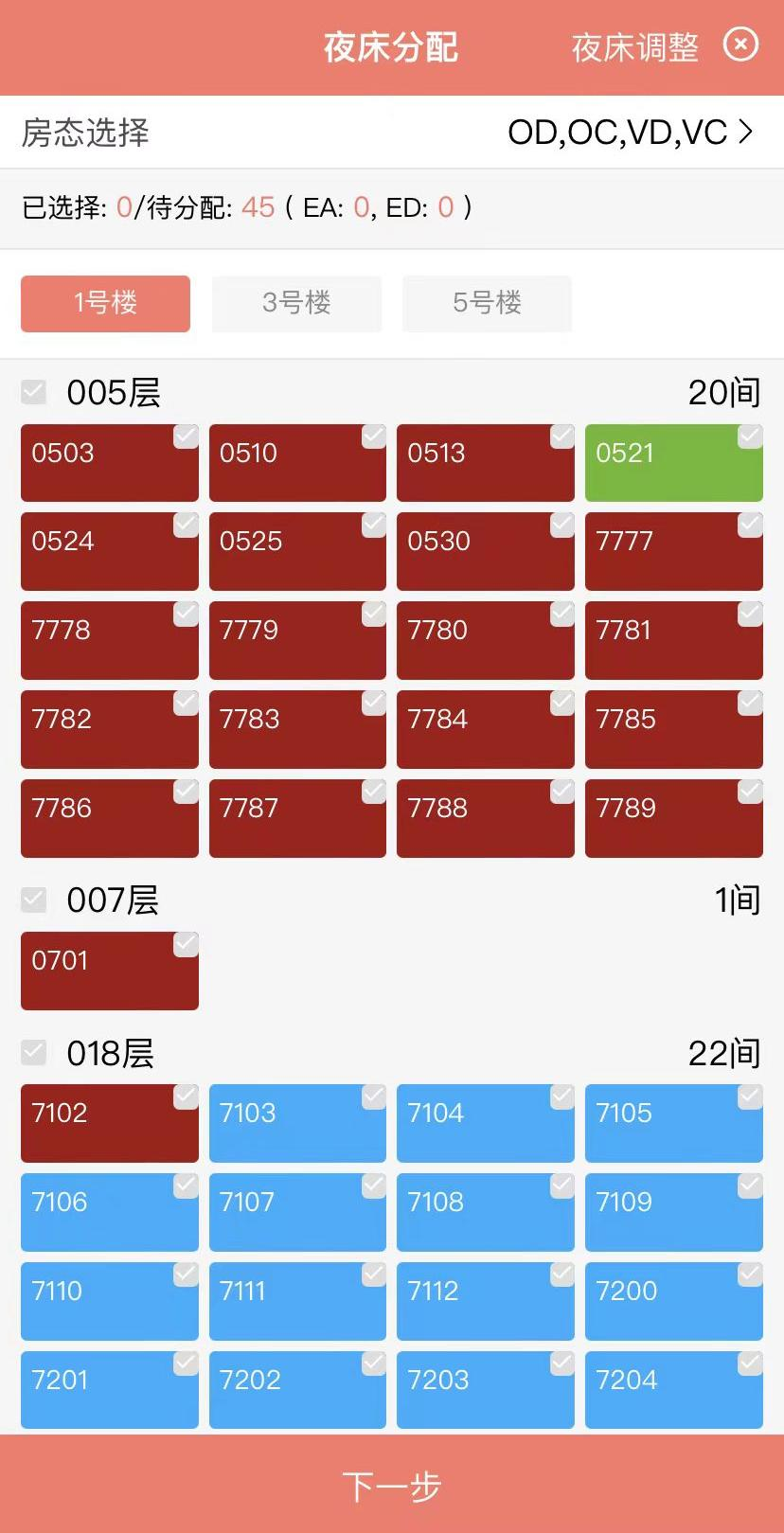This screenshot has height=1533, width=784.
Task: Close the 夜床分配 screen
Action: (740, 45)
